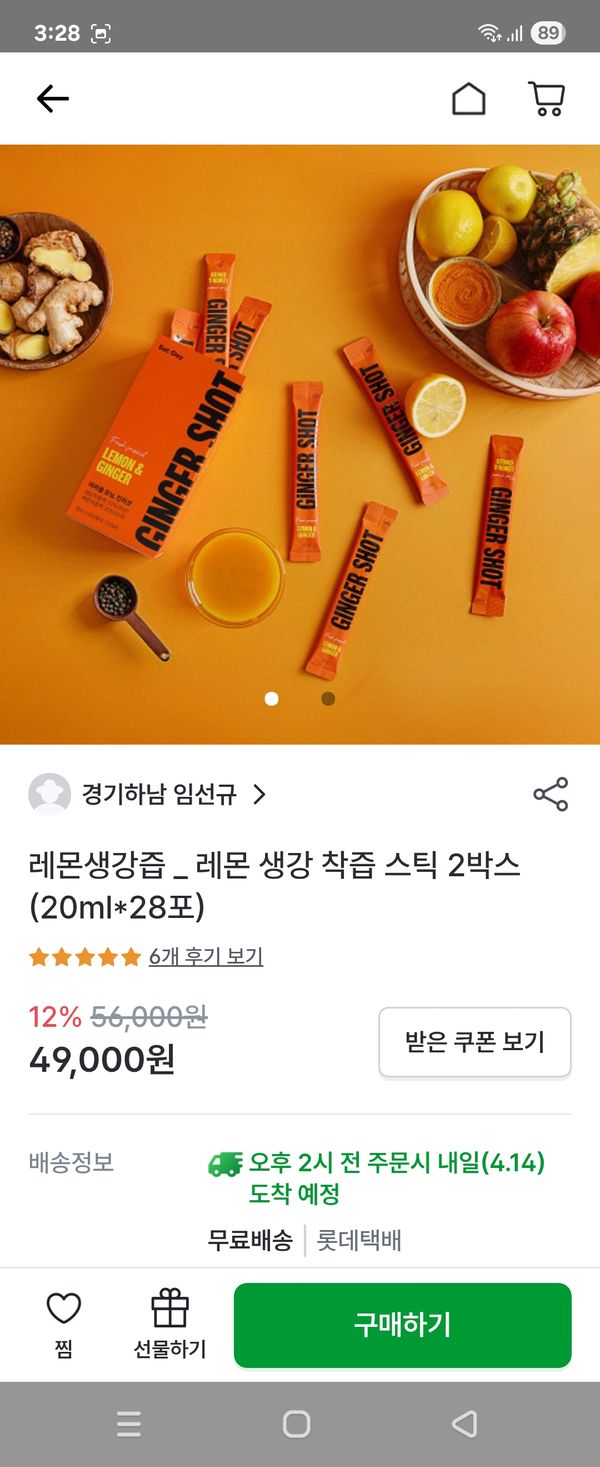Share this product

[x=550, y=794]
